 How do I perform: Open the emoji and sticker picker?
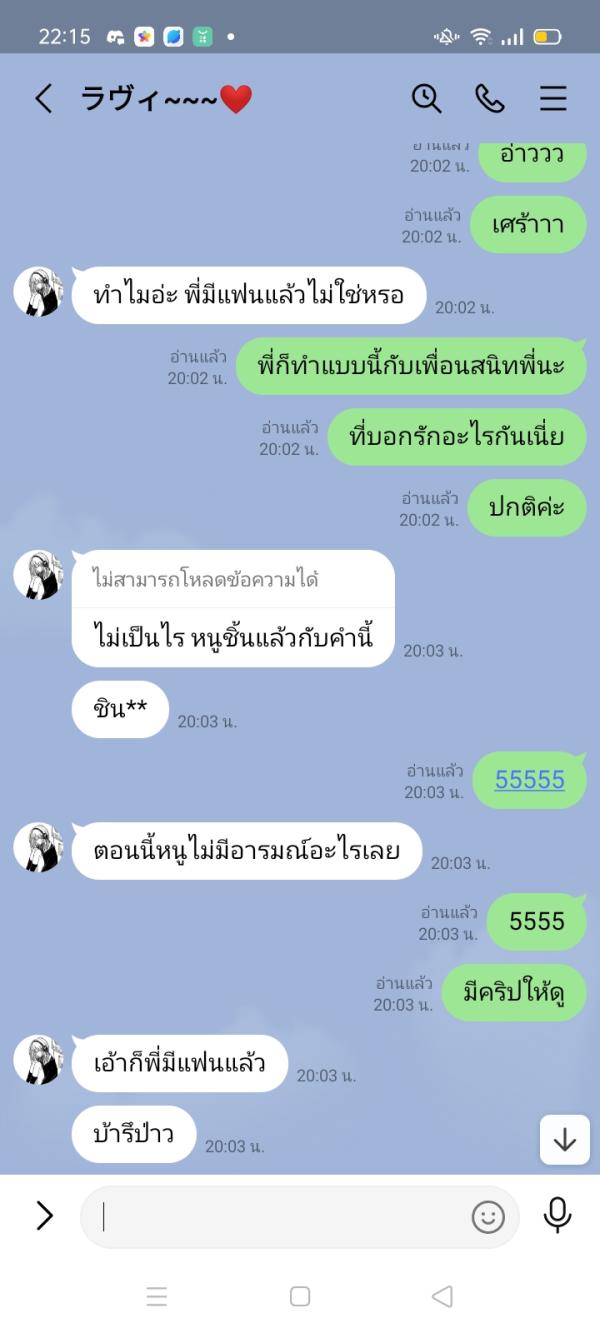[488, 1216]
